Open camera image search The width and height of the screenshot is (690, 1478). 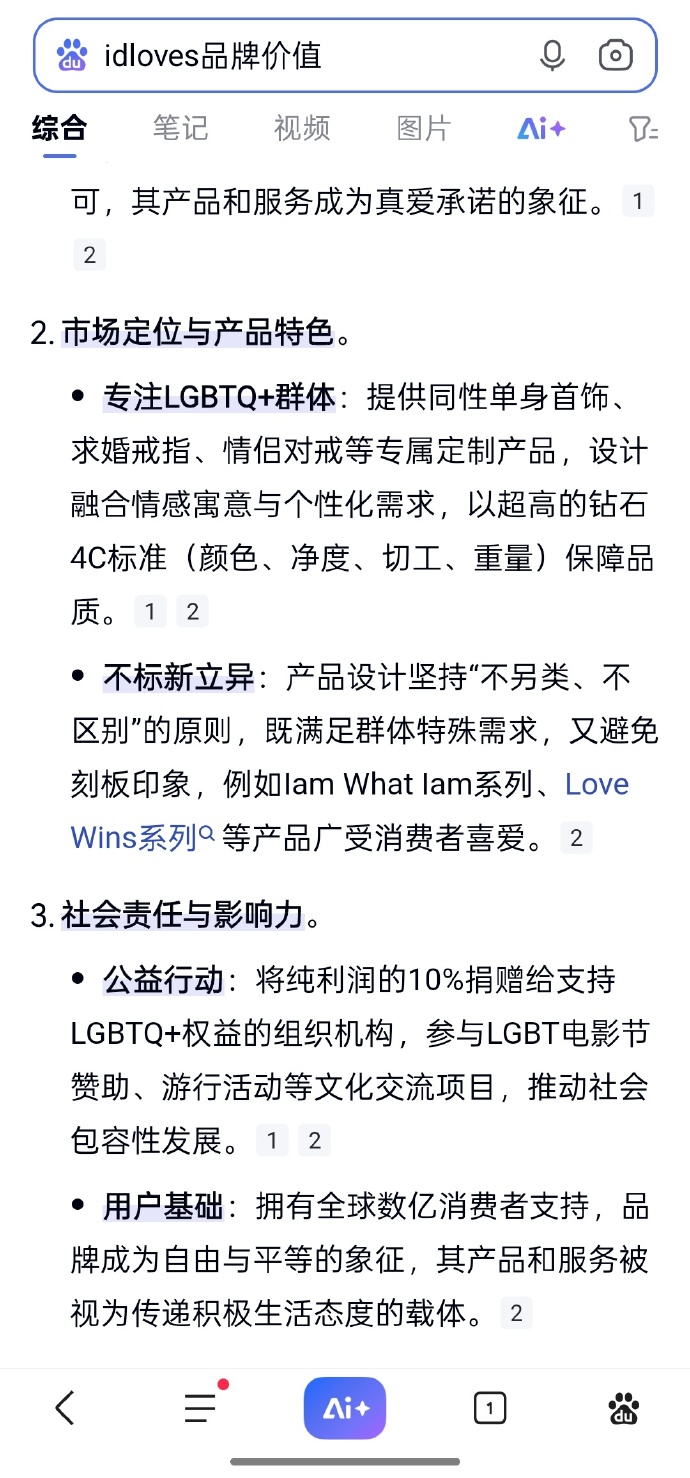pos(616,56)
